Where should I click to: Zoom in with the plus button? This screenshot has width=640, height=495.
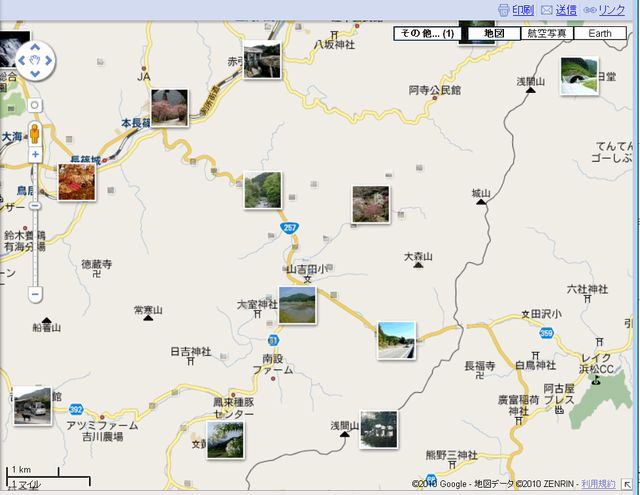click(x=35, y=155)
